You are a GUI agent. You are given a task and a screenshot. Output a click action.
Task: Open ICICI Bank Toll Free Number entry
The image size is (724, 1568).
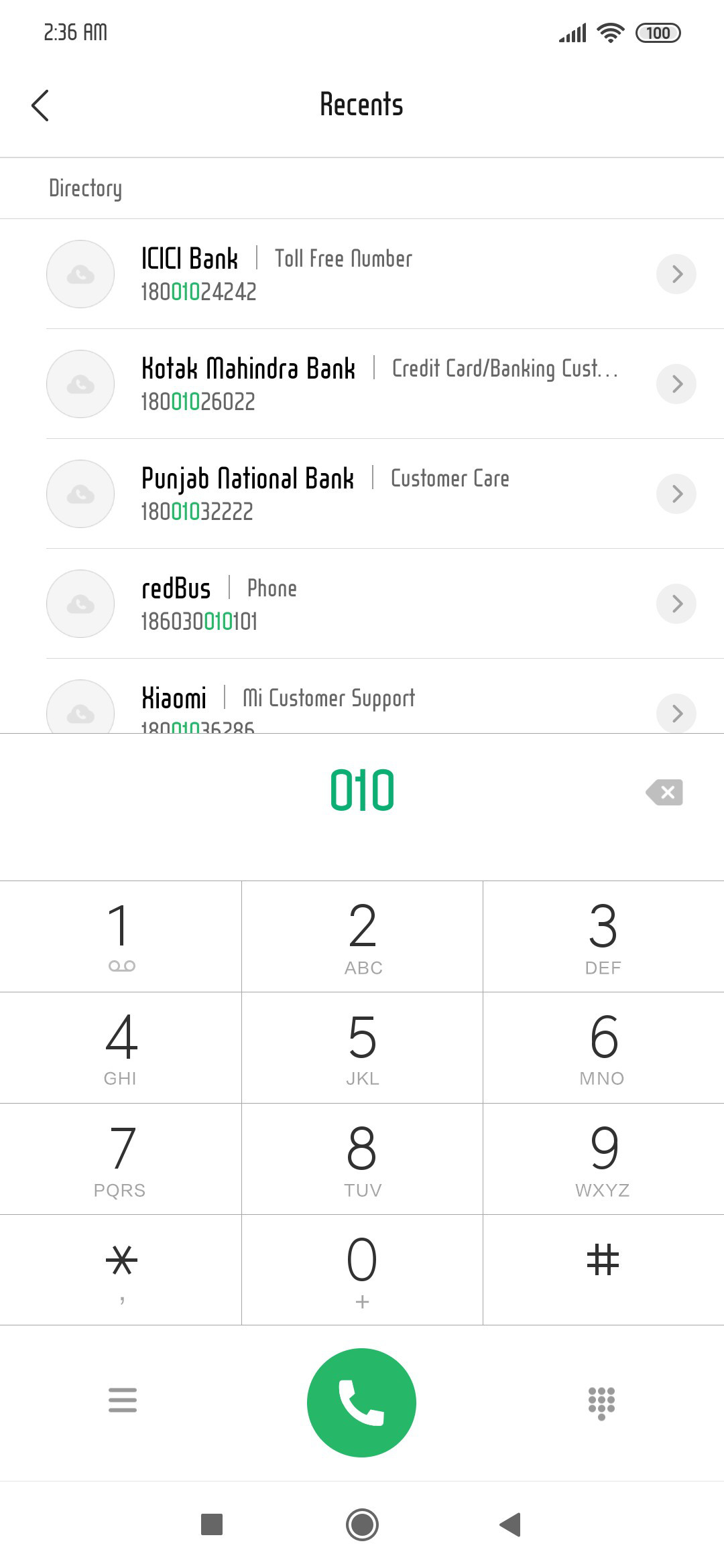click(x=362, y=274)
